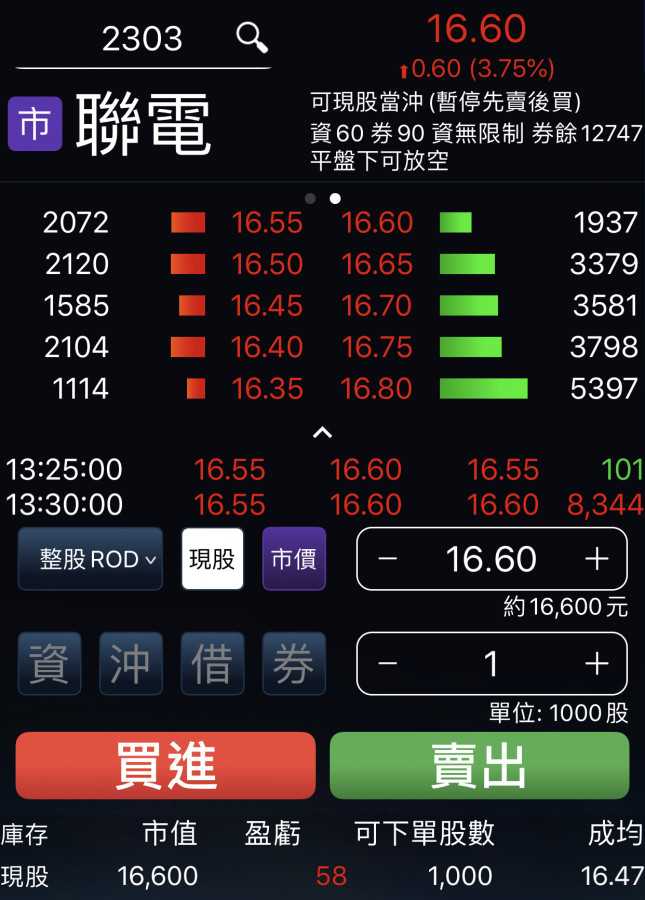This screenshot has height=900, width=645.
Task: Tap the magnifier search icon
Action: click(x=252, y=38)
